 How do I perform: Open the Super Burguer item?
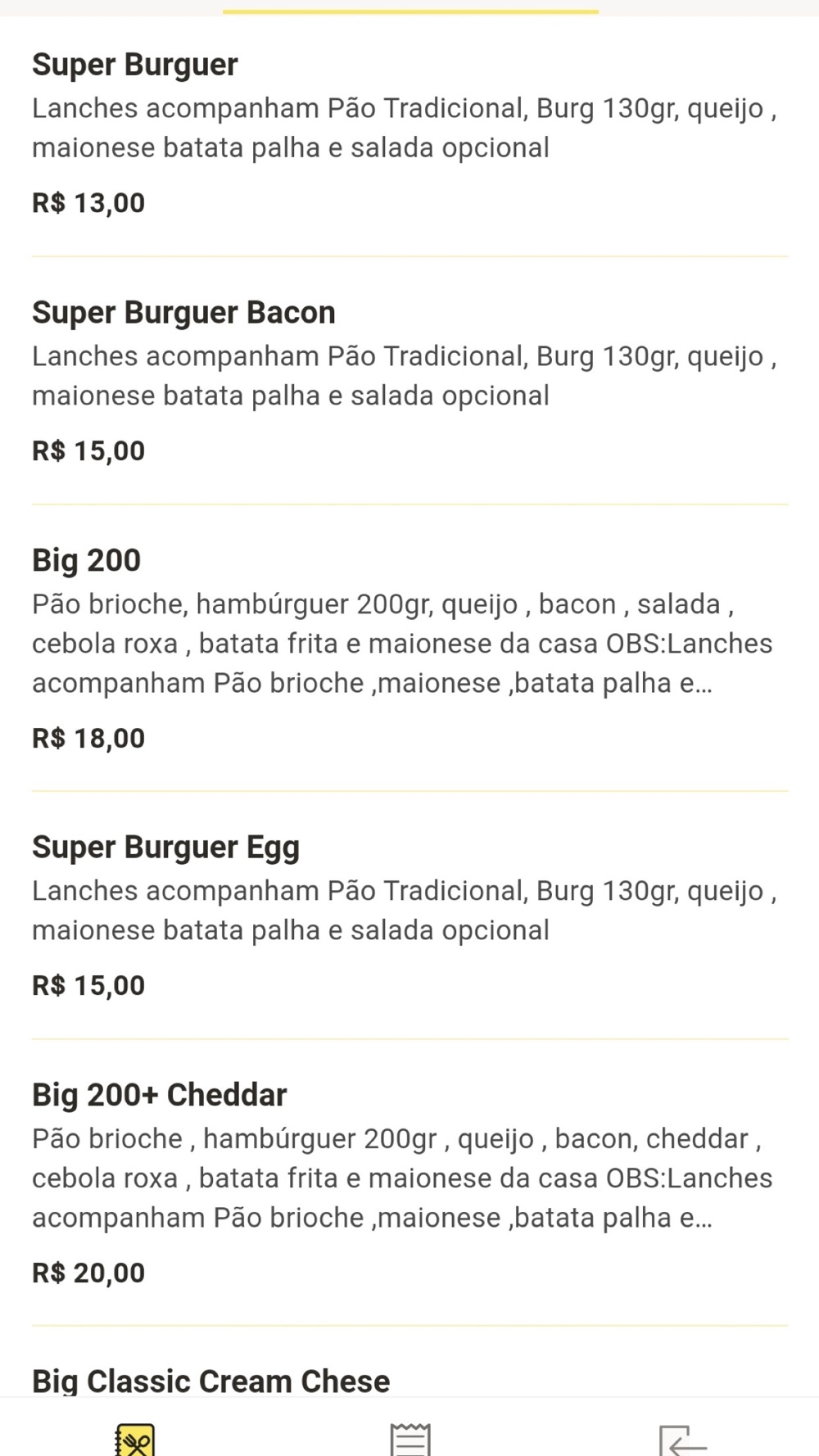point(409,135)
